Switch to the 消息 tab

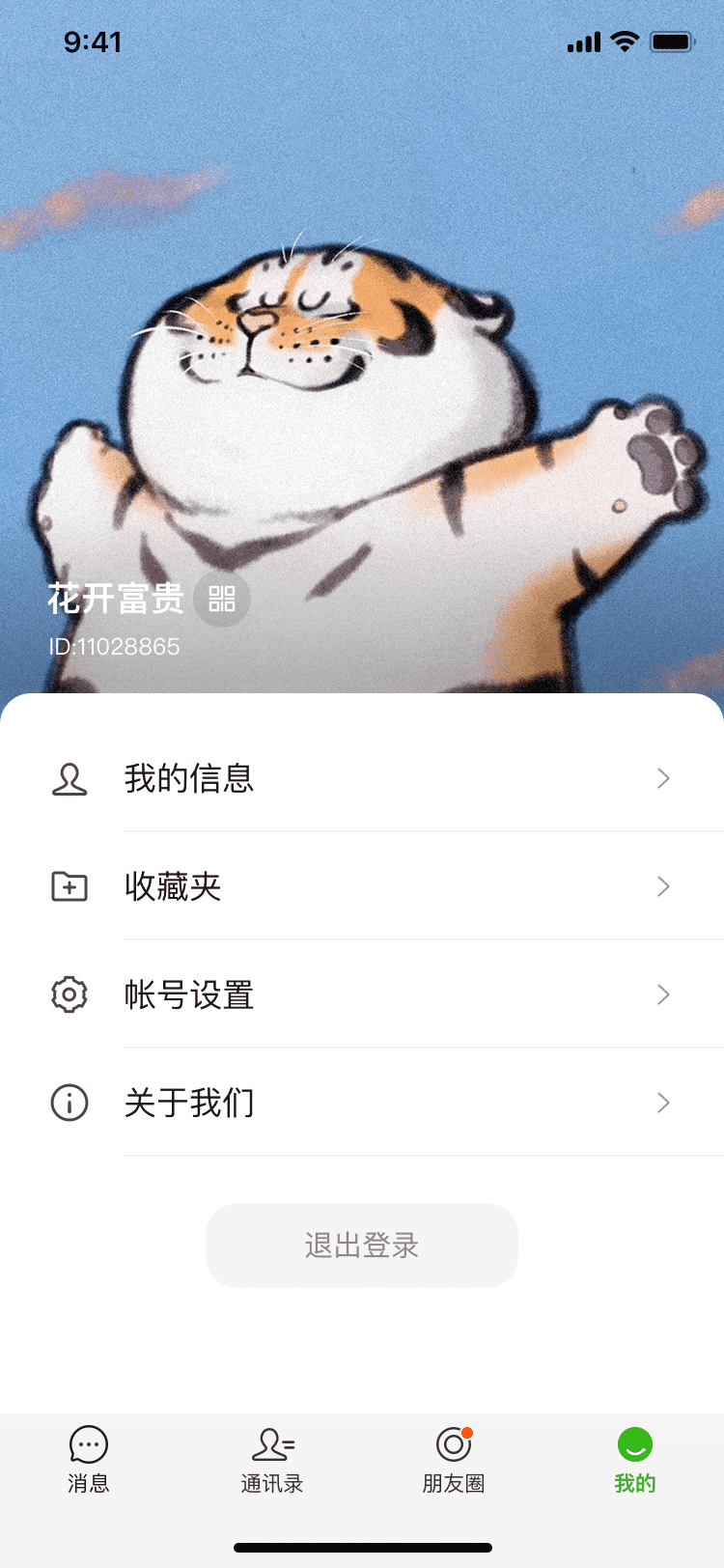point(89,1459)
